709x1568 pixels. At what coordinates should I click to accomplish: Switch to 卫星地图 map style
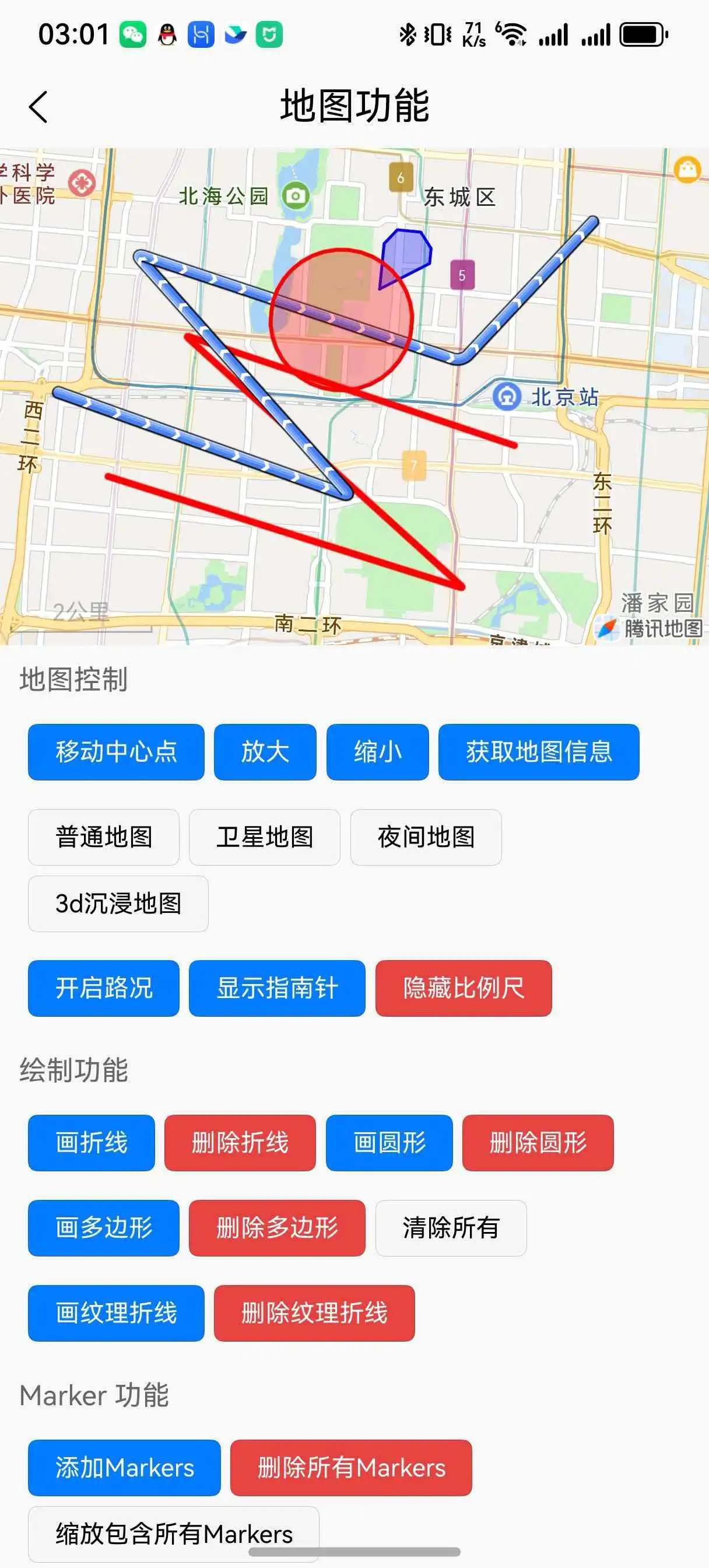point(265,837)
